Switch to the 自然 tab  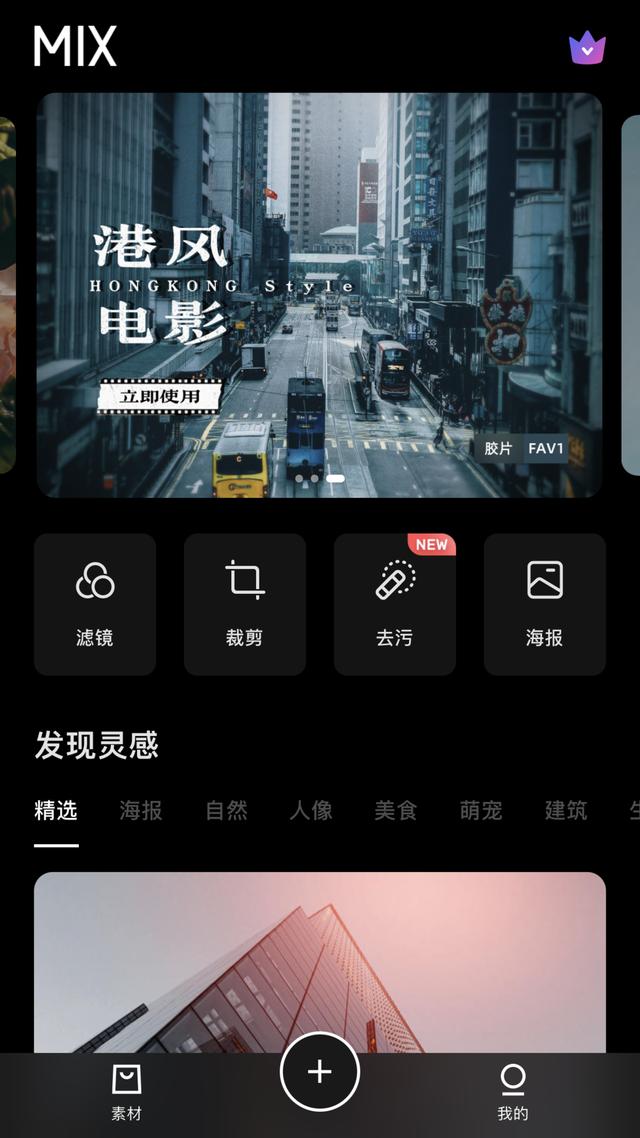coord(226,811)
